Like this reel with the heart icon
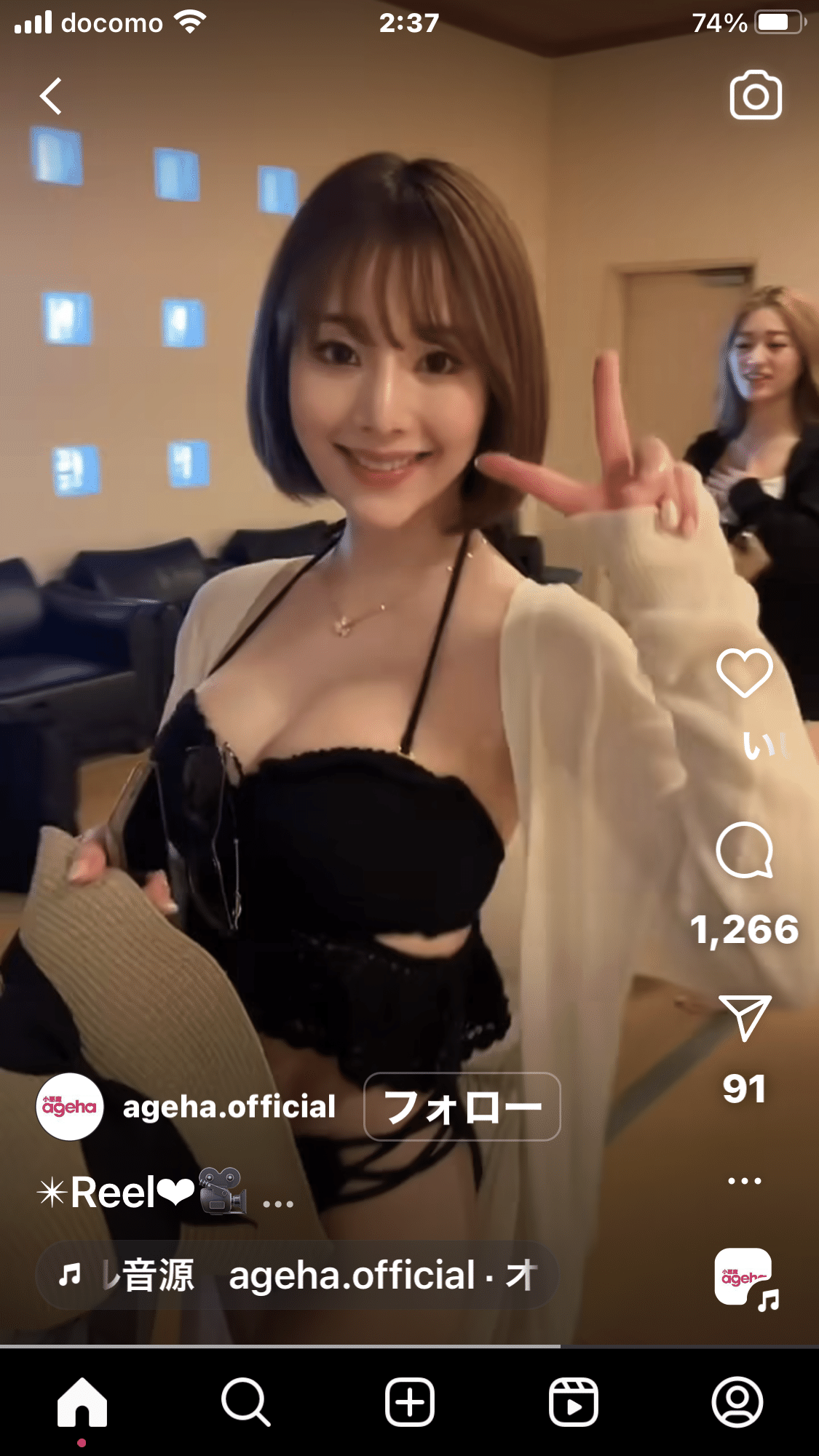This screenshot has width=819, height=1456. [x=744, y=673]
